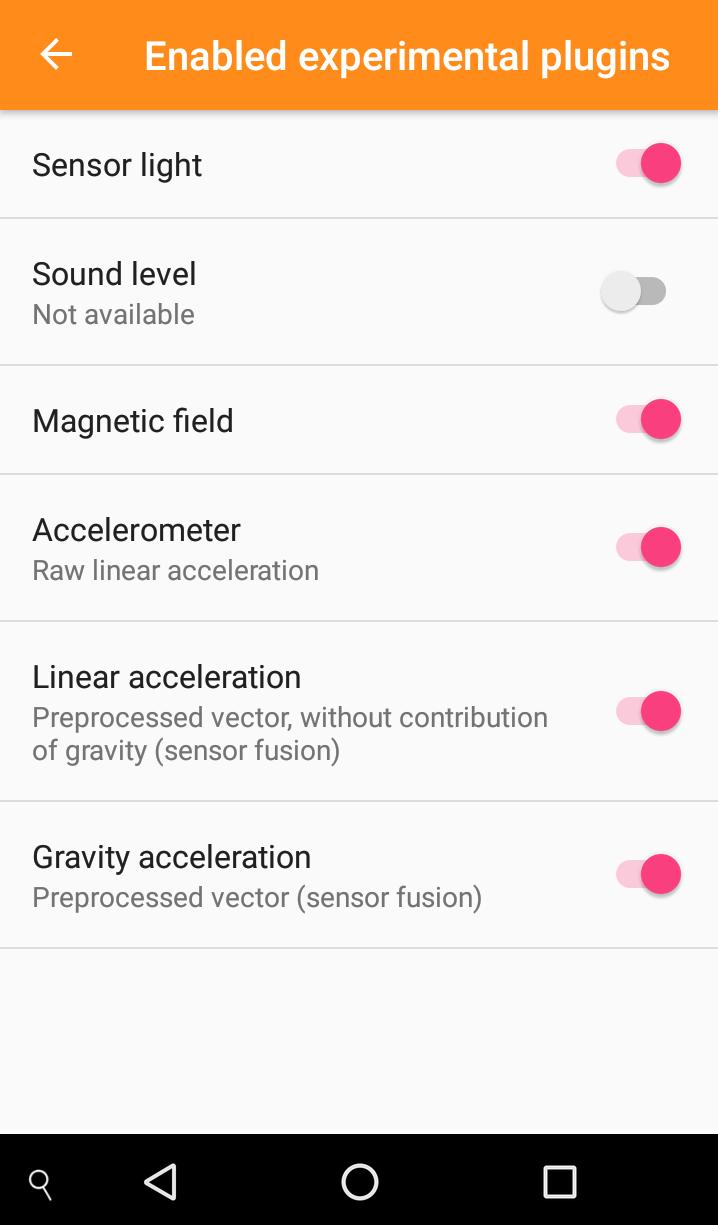The image size is (718, 1225).
Task: Turn off Gravity acceleration toggle
Action: point(648,875)
